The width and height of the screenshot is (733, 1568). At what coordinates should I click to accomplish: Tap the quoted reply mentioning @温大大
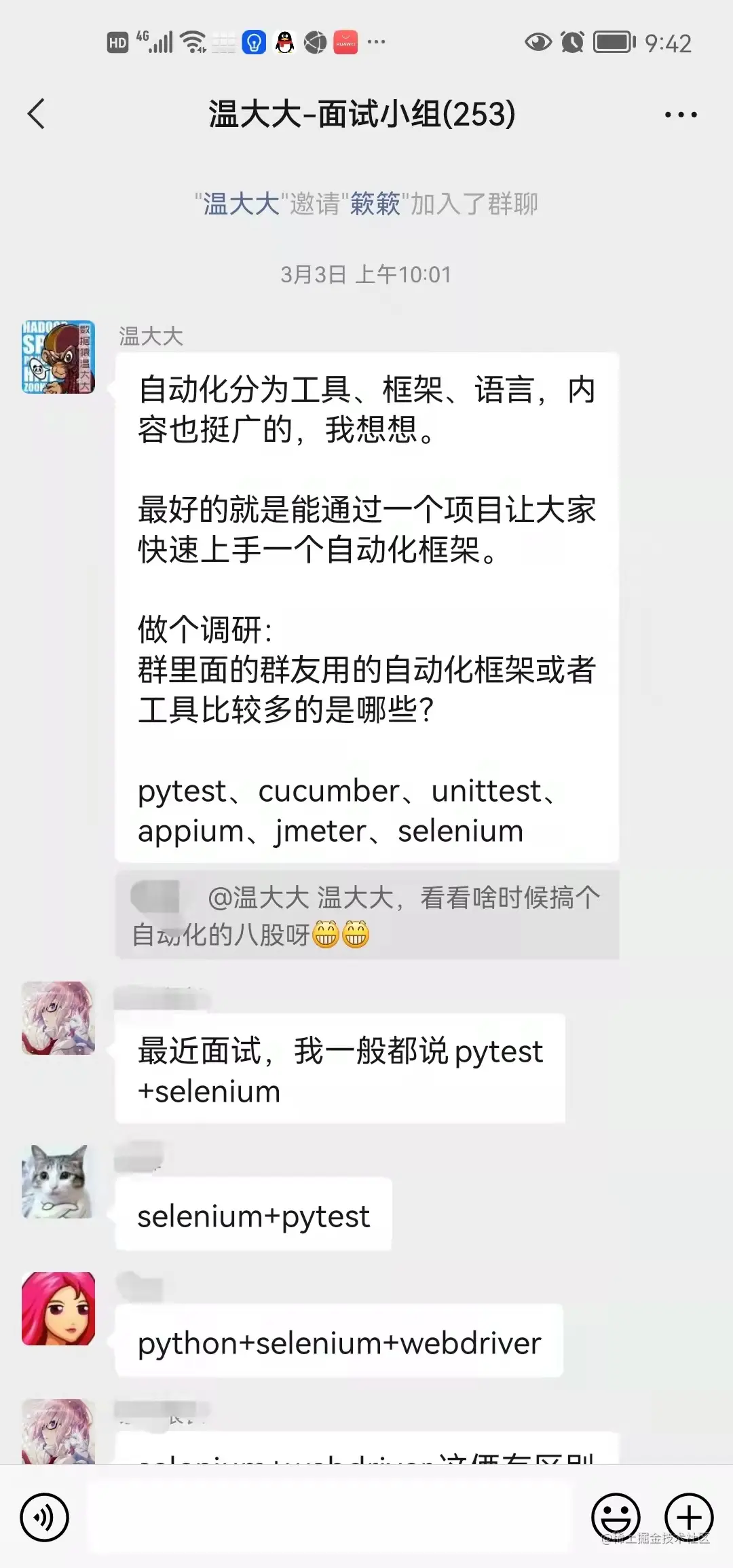tap(366, 915)
